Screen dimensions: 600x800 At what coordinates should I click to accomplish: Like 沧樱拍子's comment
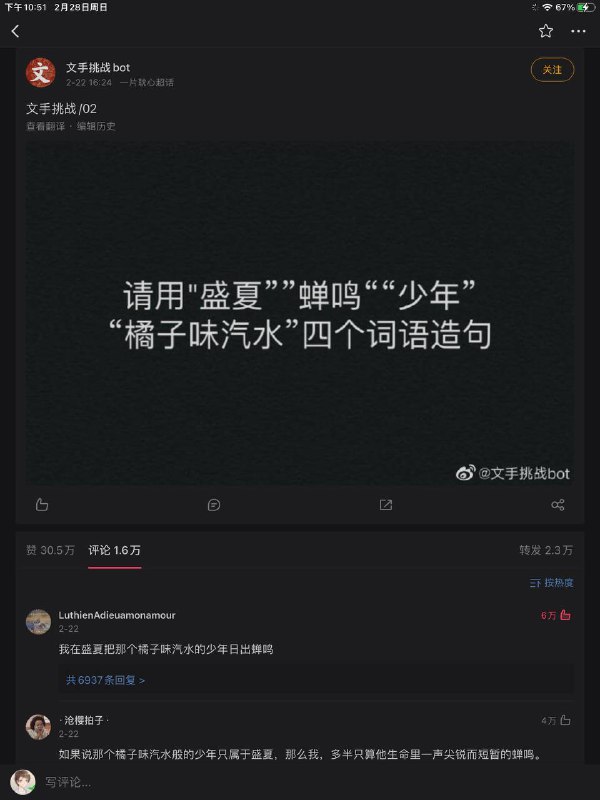coord(565,720)
